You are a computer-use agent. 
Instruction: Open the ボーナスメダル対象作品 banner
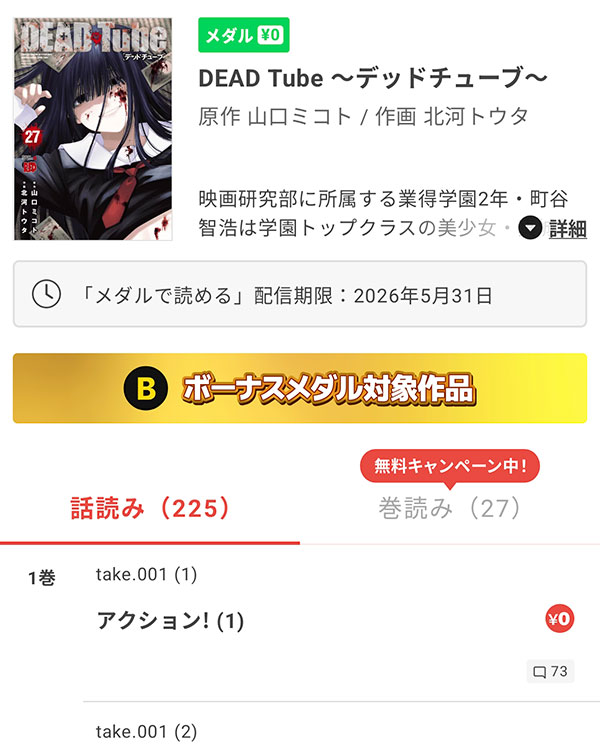click(x=300, y=388)
